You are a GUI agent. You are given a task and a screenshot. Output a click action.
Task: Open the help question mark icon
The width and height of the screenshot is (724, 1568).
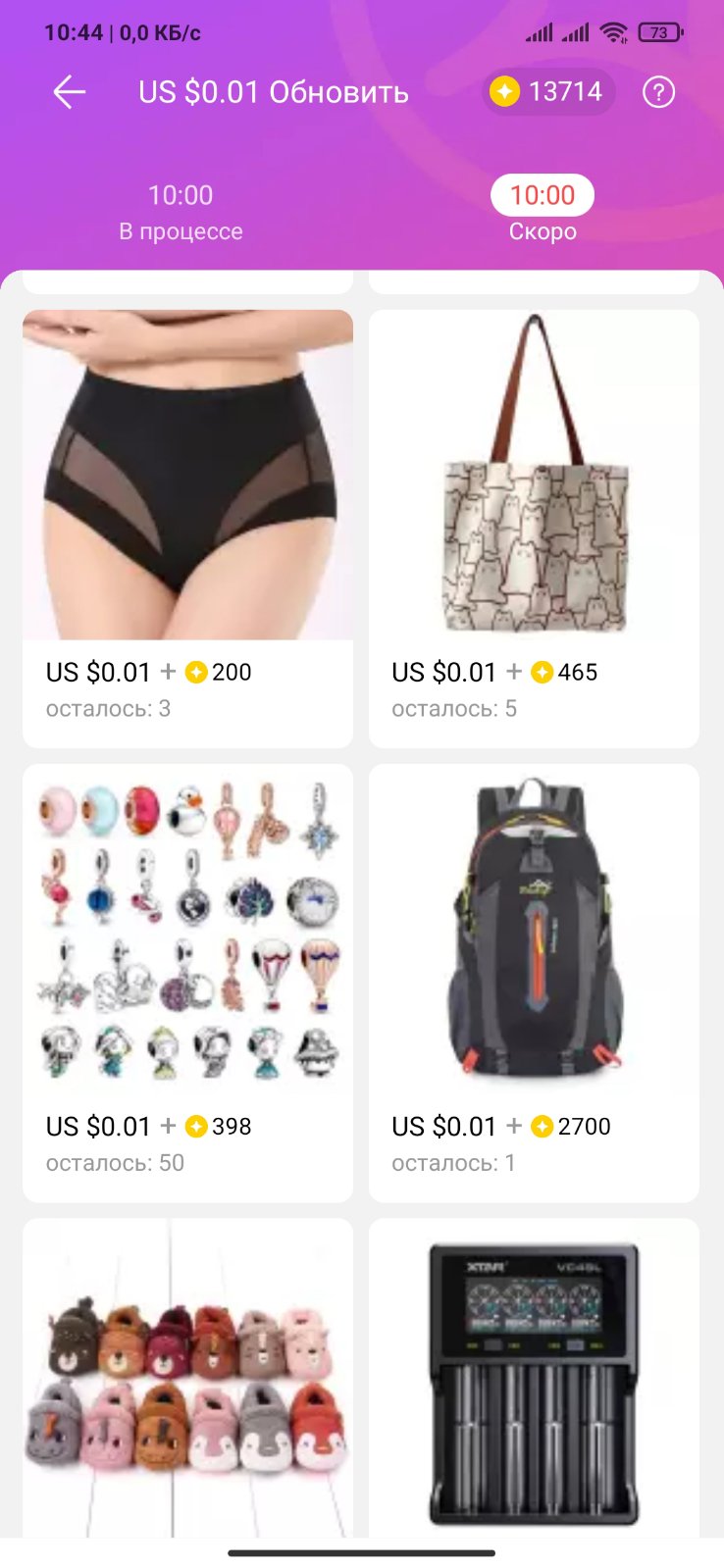(658, 93)
